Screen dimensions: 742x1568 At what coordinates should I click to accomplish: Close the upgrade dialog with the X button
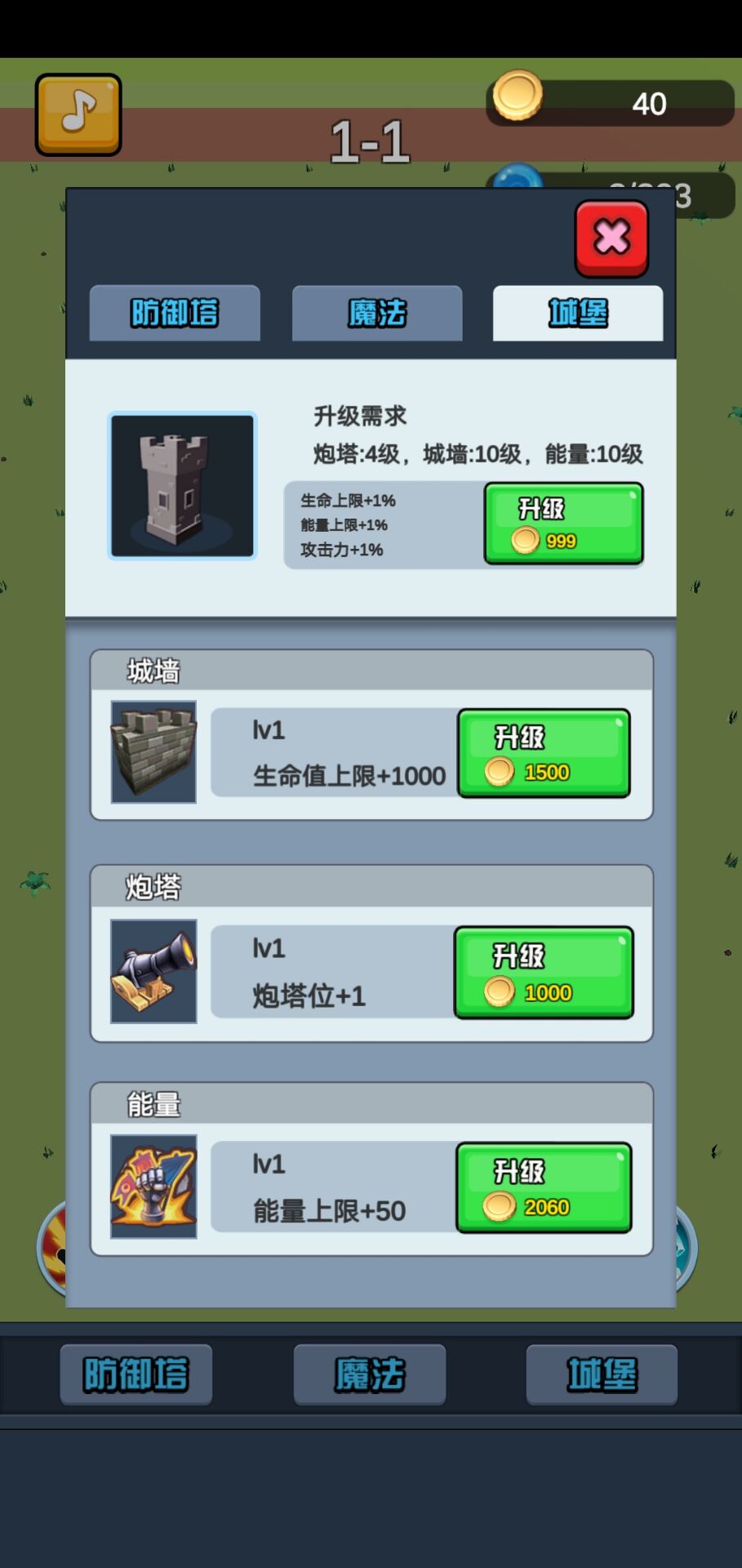pos(611,238)
